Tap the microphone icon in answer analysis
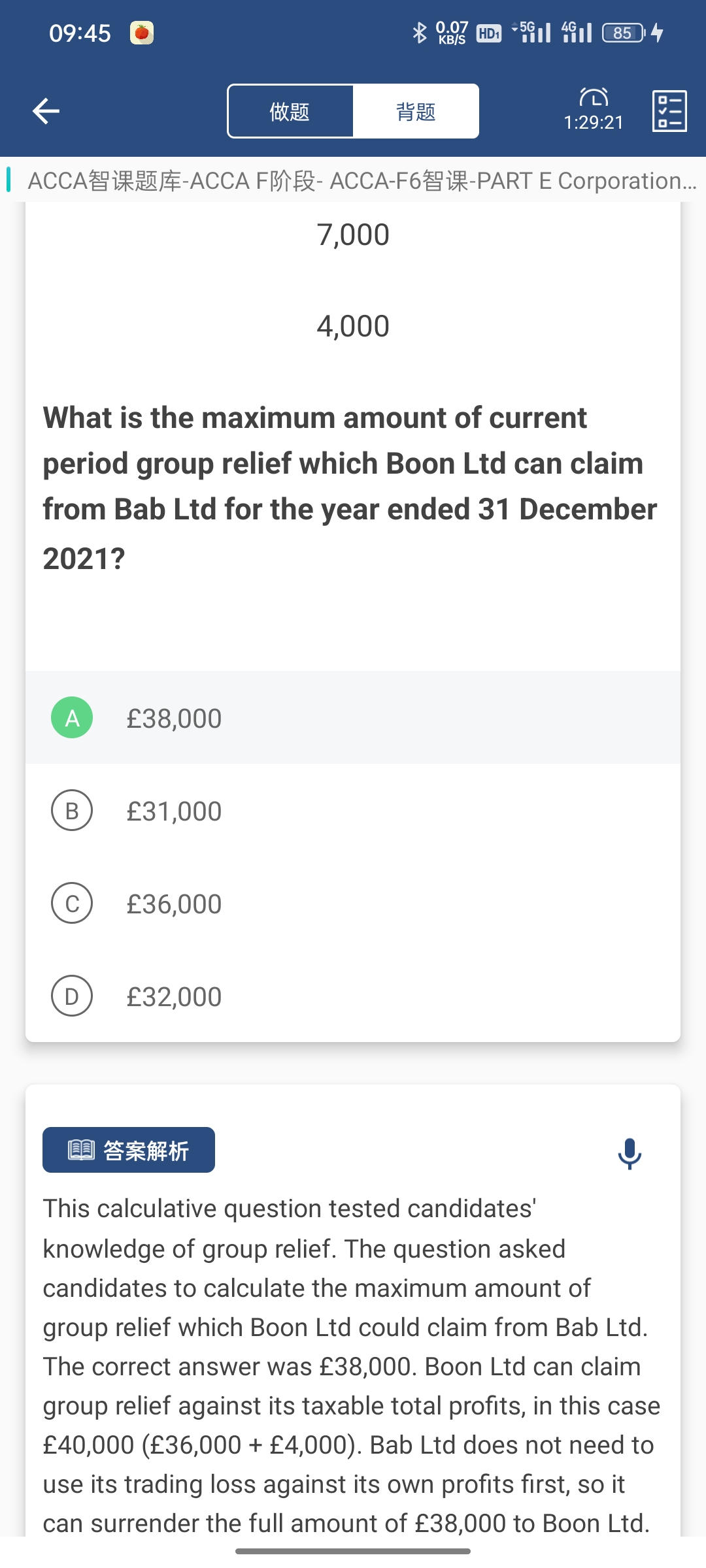This screenshot has width=706, height=1568. 630,1153
